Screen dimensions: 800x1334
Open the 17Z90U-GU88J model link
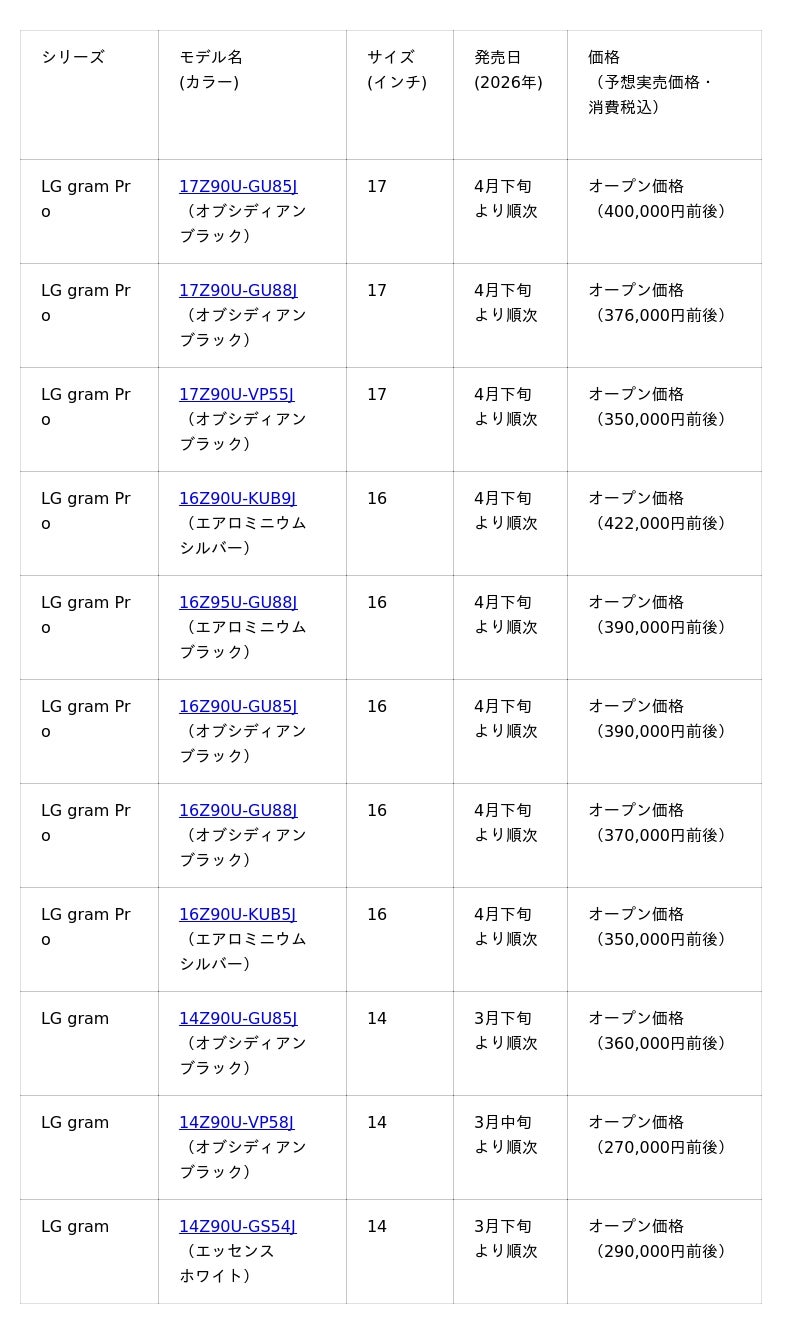point(238,291)
